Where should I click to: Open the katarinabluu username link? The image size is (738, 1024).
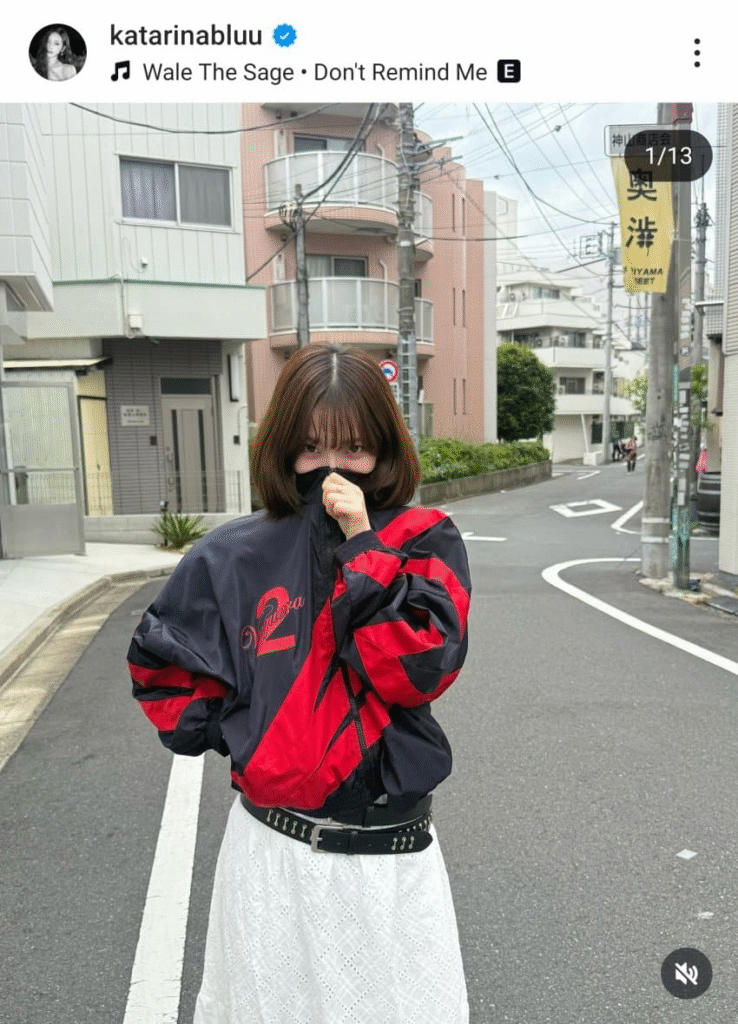point(186,36)
